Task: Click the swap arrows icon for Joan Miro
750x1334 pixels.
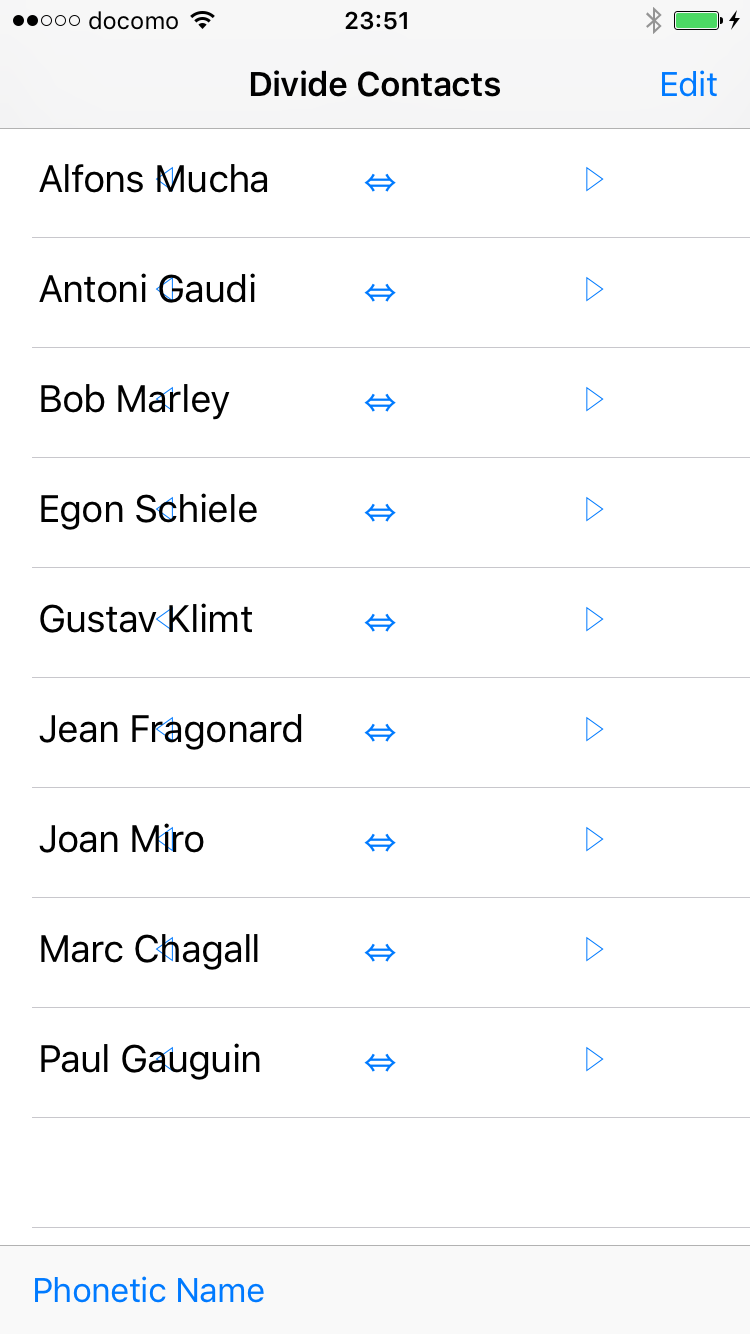Action: coord(379,842)
